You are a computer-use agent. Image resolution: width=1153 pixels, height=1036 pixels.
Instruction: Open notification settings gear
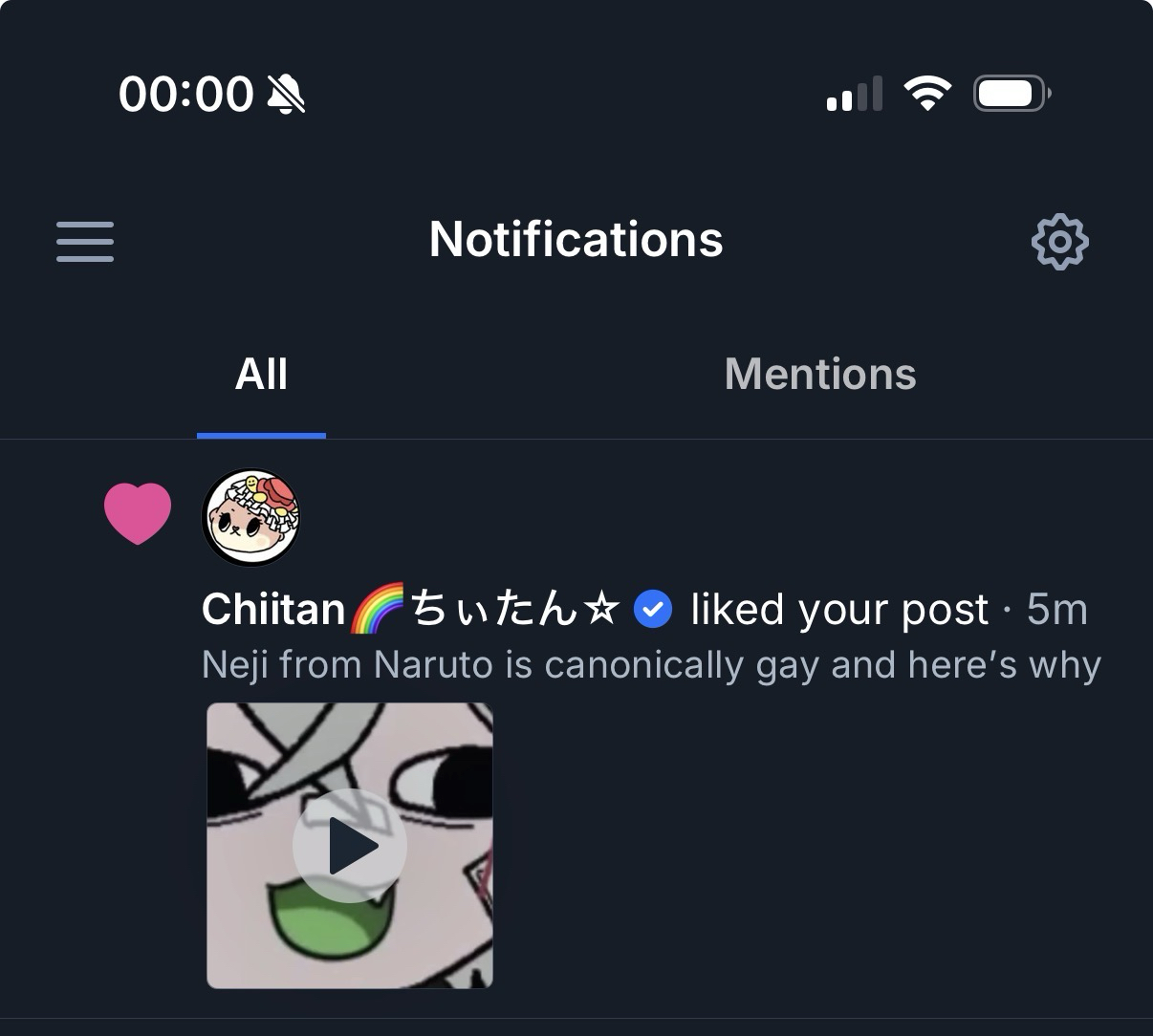click(x=1059, y=241)
